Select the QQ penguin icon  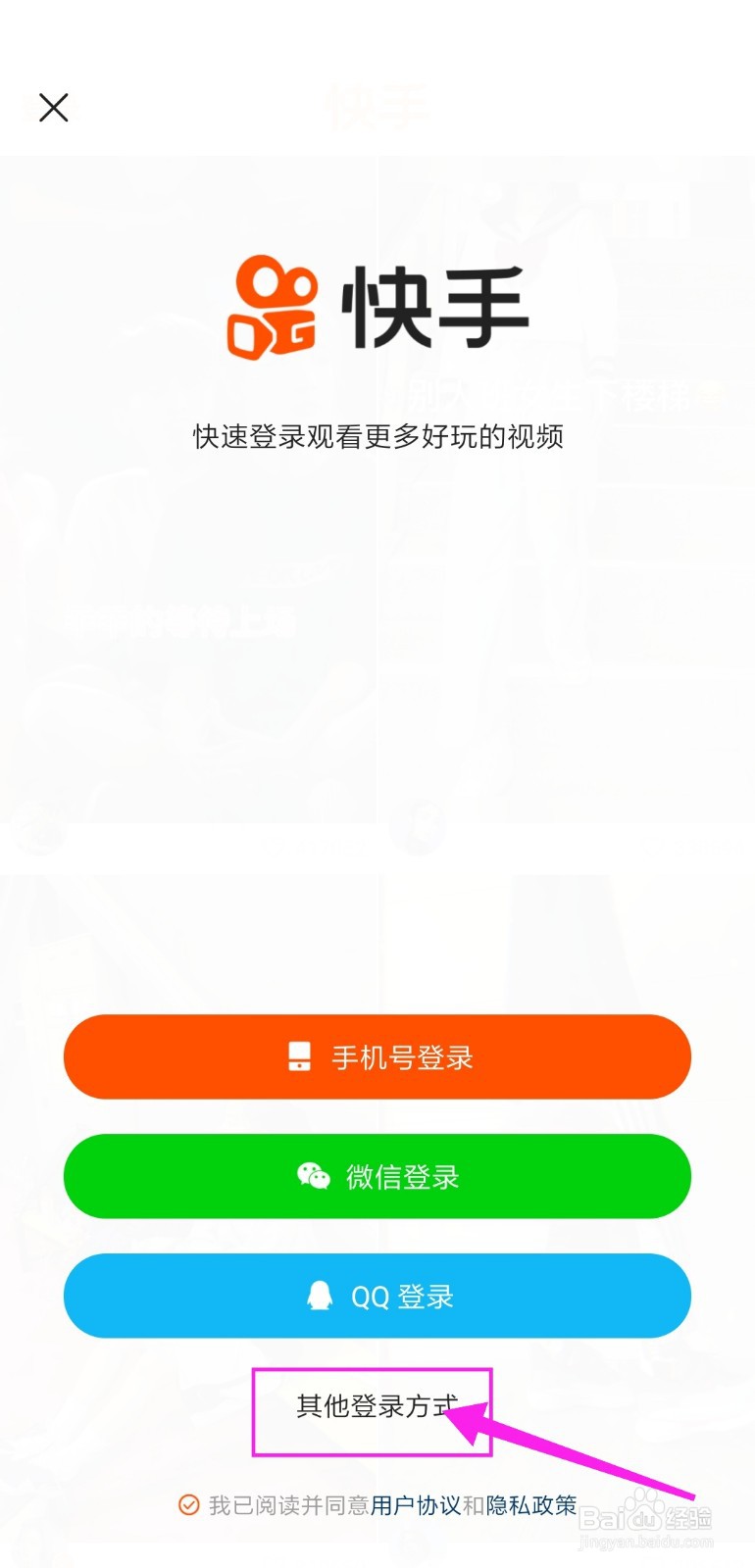(319, 1296)
